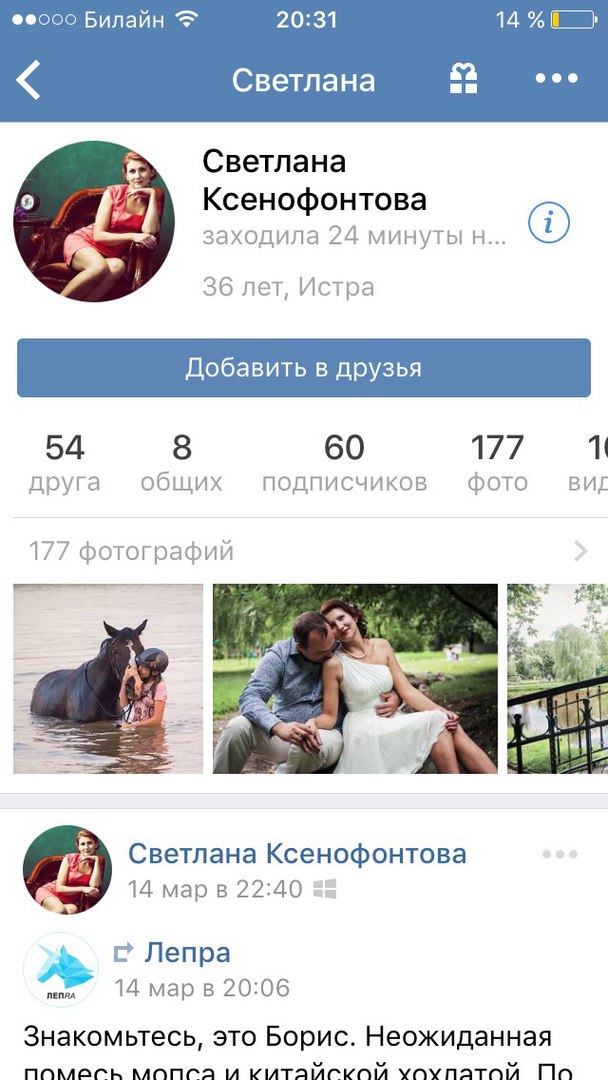Open the wedding couple photo

click(x=355, y=679)
